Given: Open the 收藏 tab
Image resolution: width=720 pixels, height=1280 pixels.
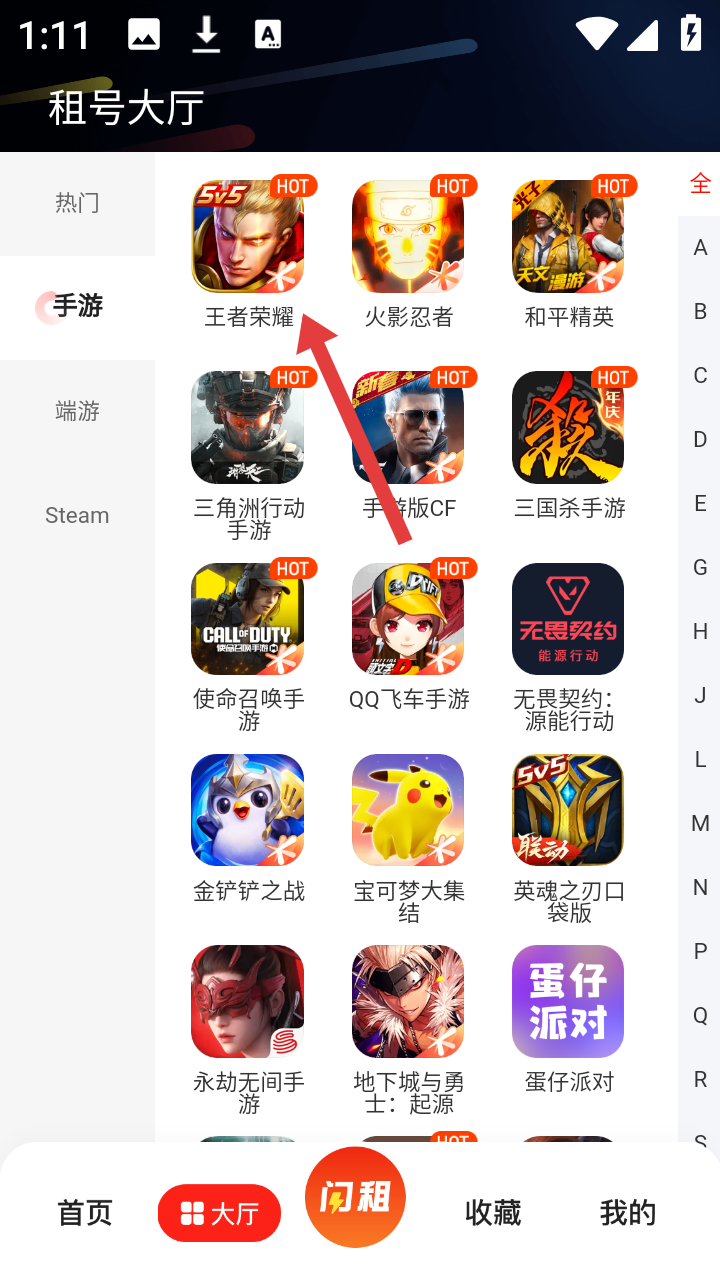Looking at the screenshot, I should tap(493, 1213).
